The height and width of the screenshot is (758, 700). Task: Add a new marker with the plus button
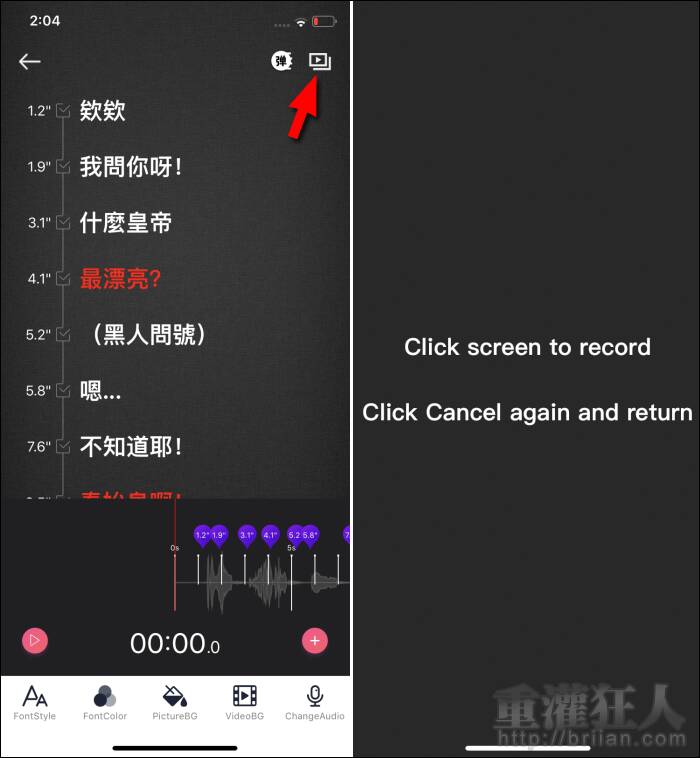315,641
